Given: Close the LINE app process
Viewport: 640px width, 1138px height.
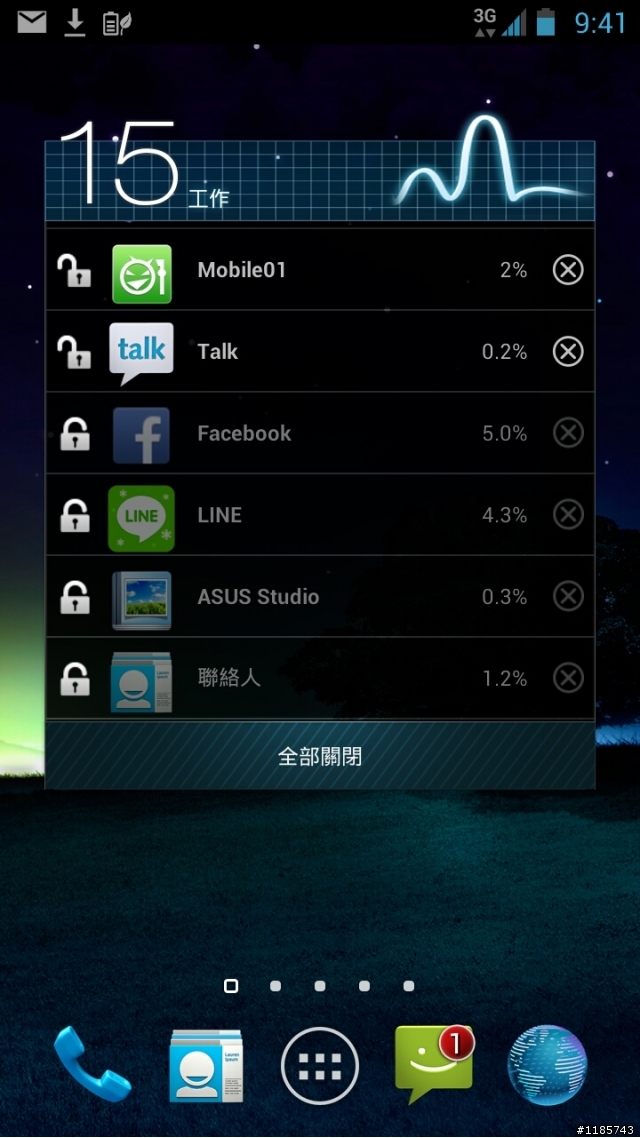Looking at the screenshot, I should tap(567, 515).
